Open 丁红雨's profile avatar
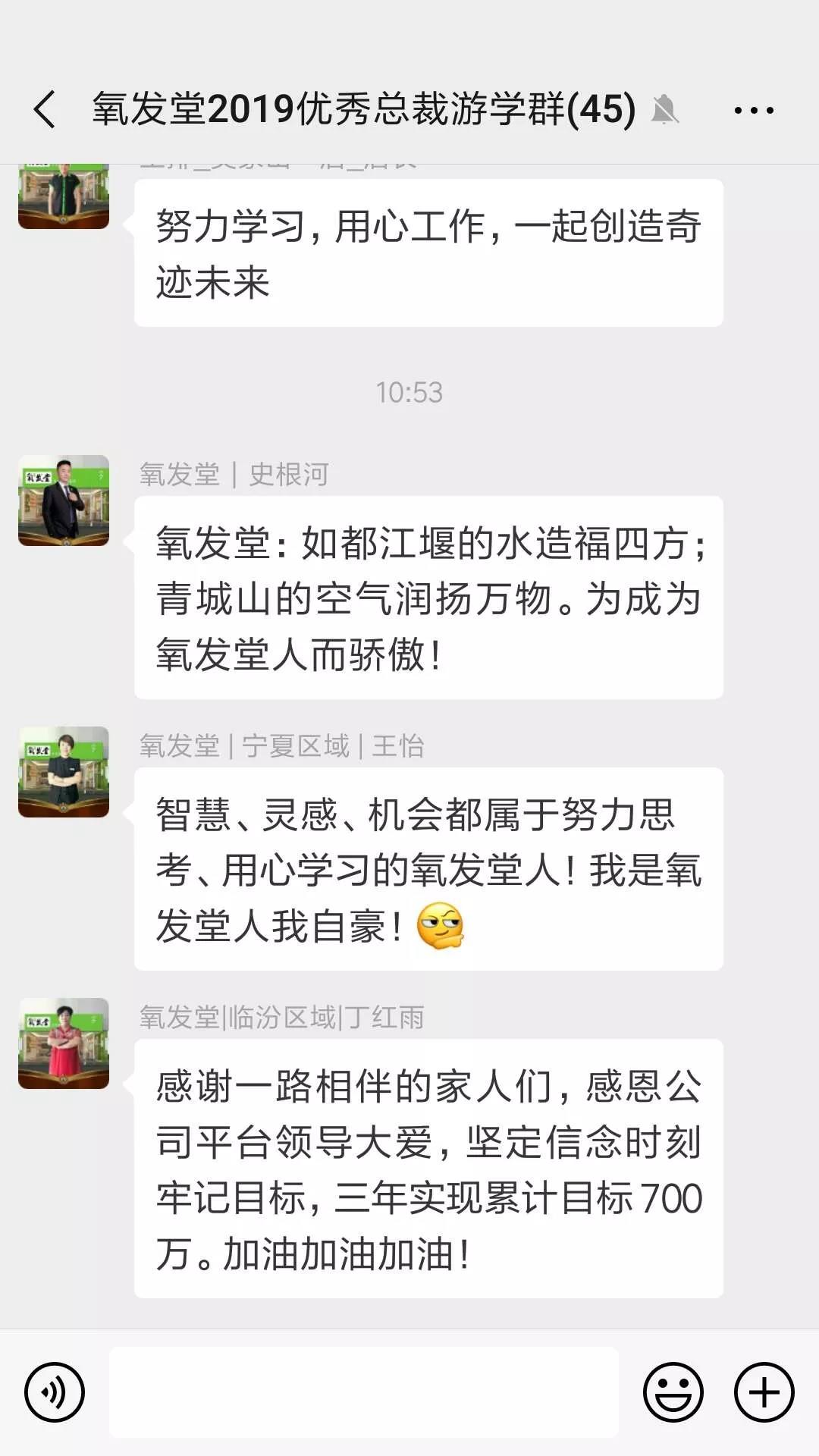Image resolution: width=819 pixels, height=1456 pixels. coord(64,1043)
